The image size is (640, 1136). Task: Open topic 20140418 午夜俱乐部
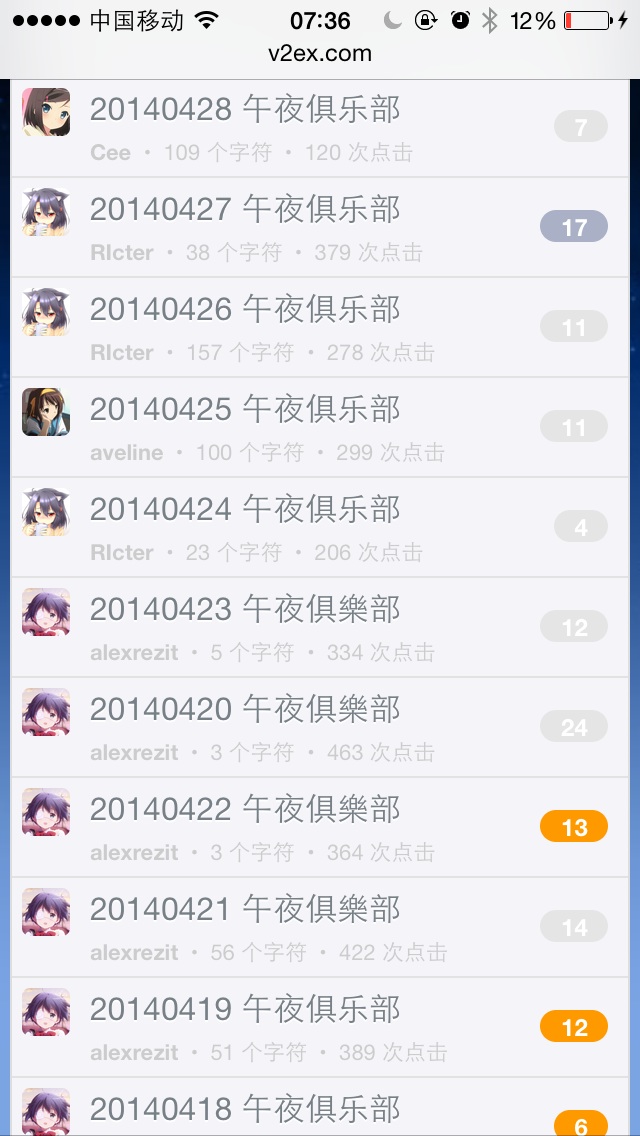pos(245,1108)
